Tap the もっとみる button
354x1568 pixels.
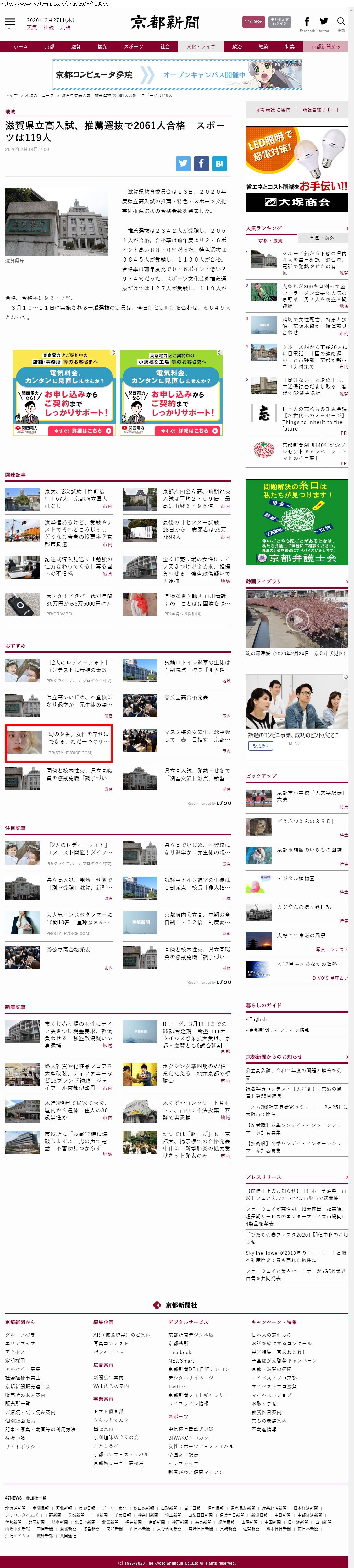260,746
